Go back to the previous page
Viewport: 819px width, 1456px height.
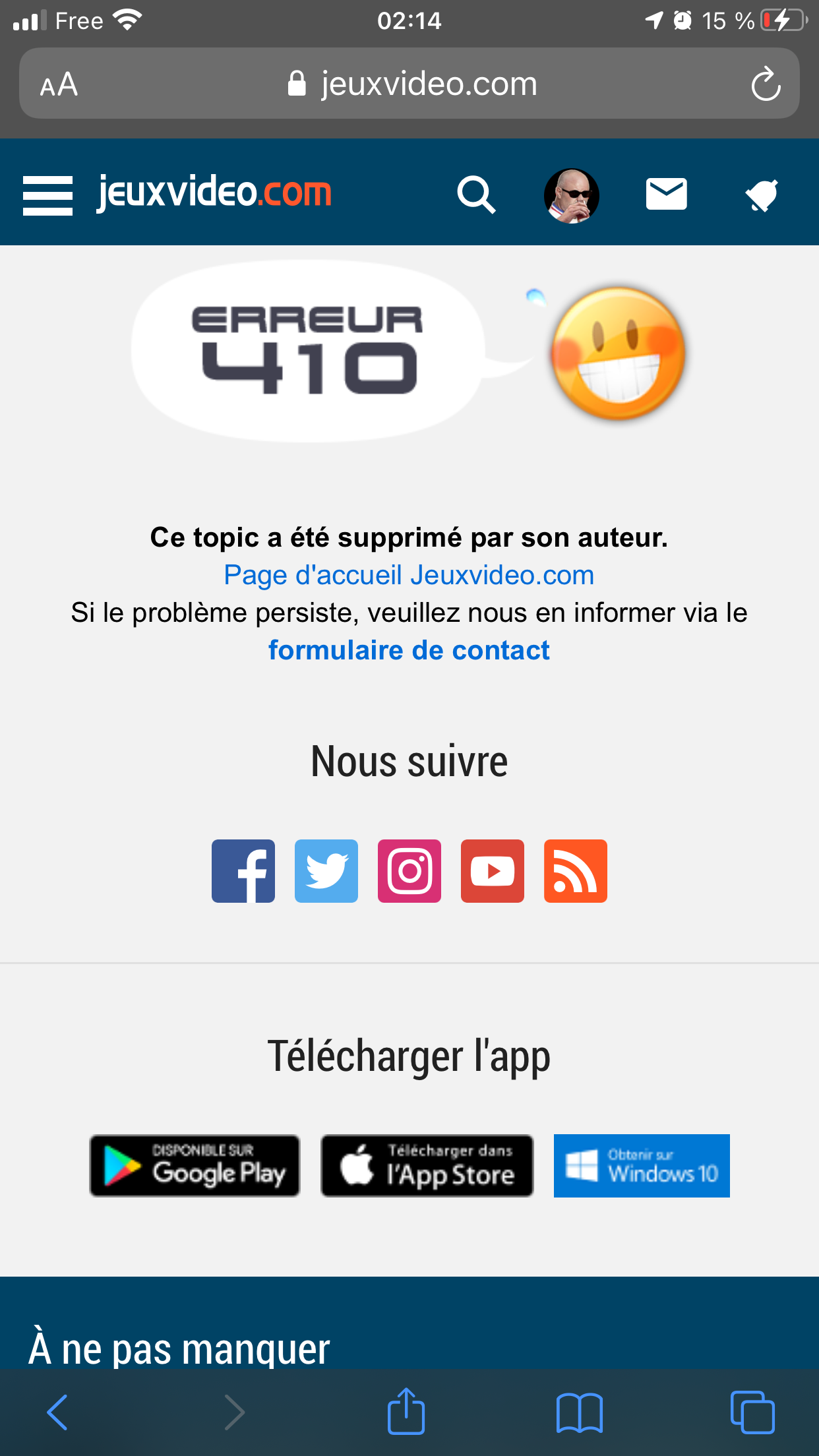pyautogui.click(x=57, y=1412)
